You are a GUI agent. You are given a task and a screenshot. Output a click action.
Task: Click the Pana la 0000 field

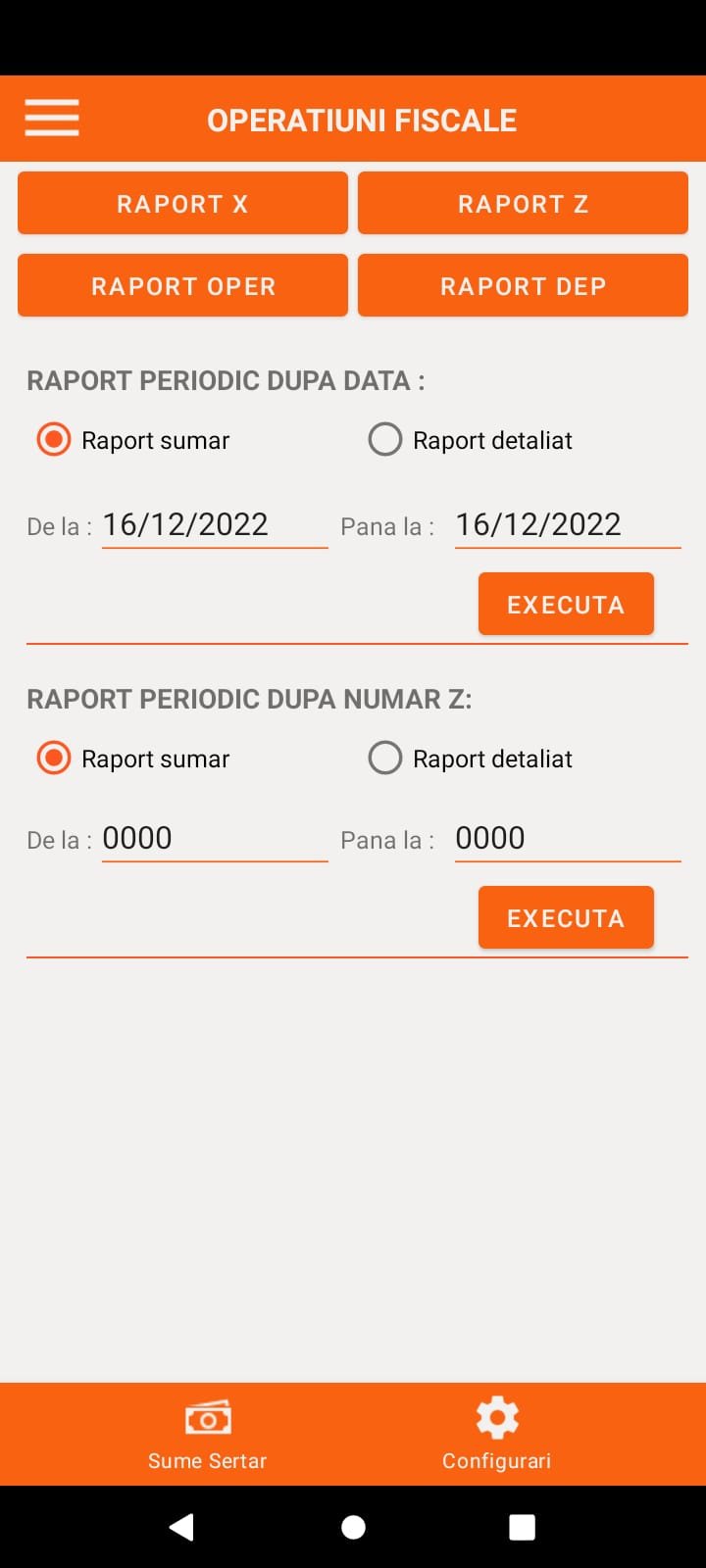(567, 838)
